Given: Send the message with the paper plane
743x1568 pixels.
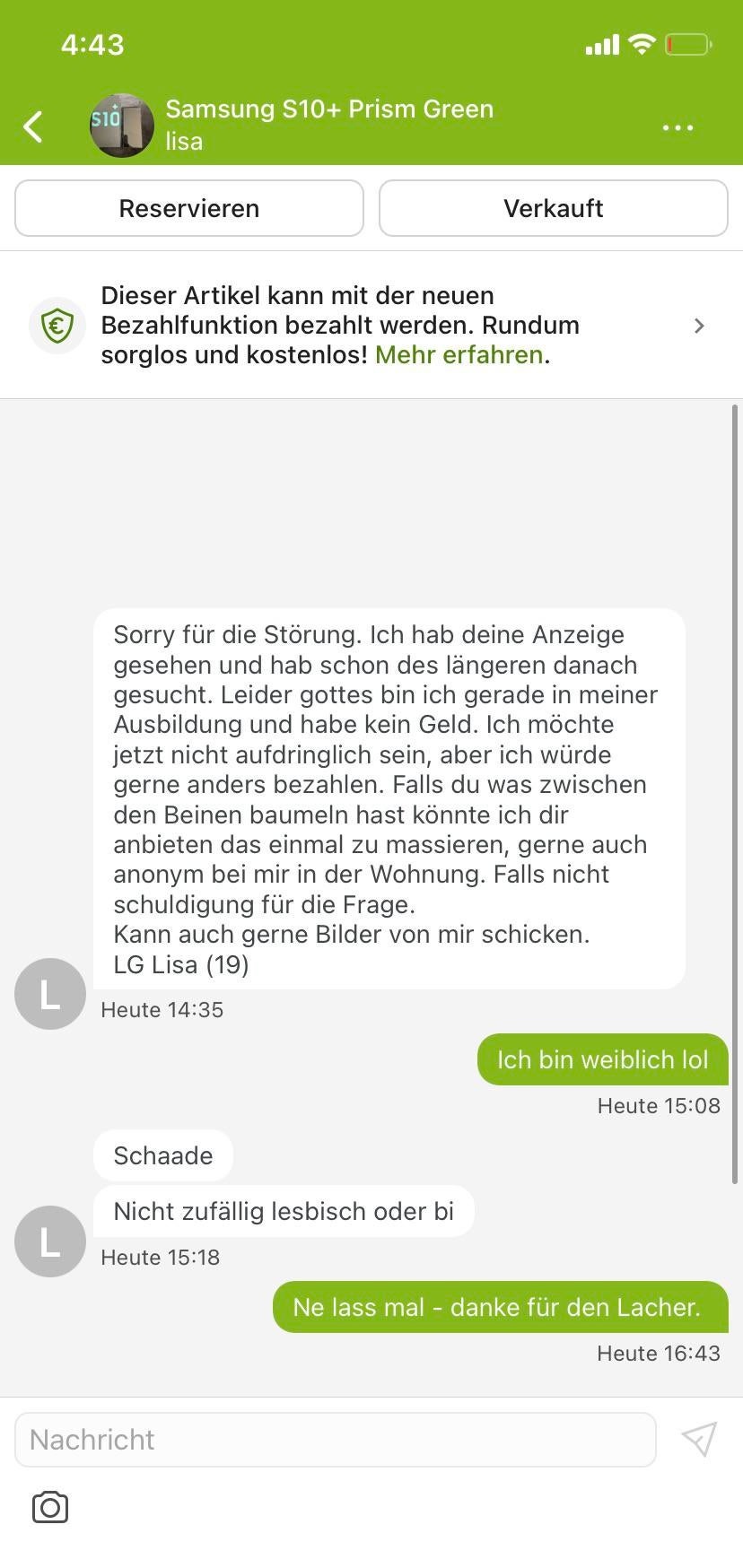Looking at the screenshot, I should click(x=699, y=1439).
